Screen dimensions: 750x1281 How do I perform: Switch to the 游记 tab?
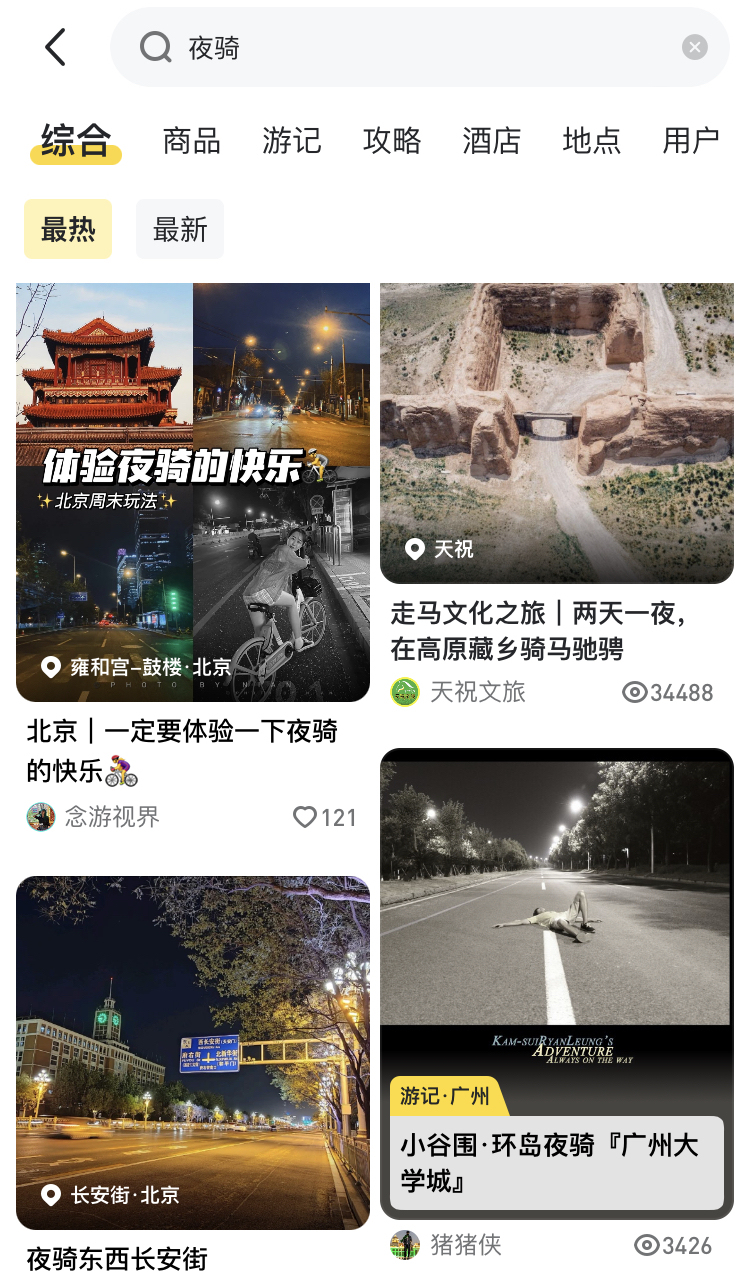291,141
